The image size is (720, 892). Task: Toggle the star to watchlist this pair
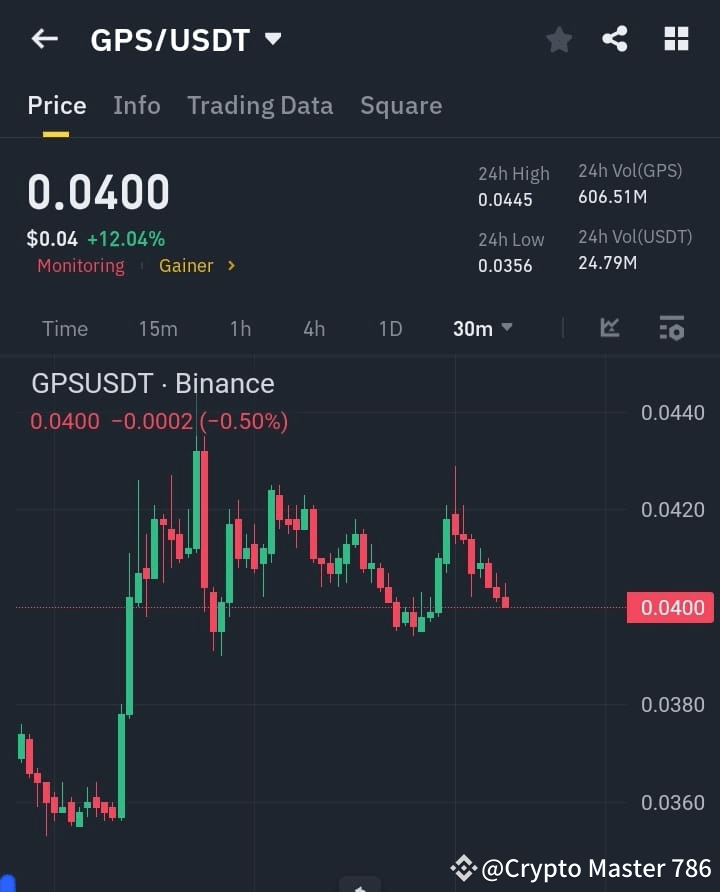point(558,39)
